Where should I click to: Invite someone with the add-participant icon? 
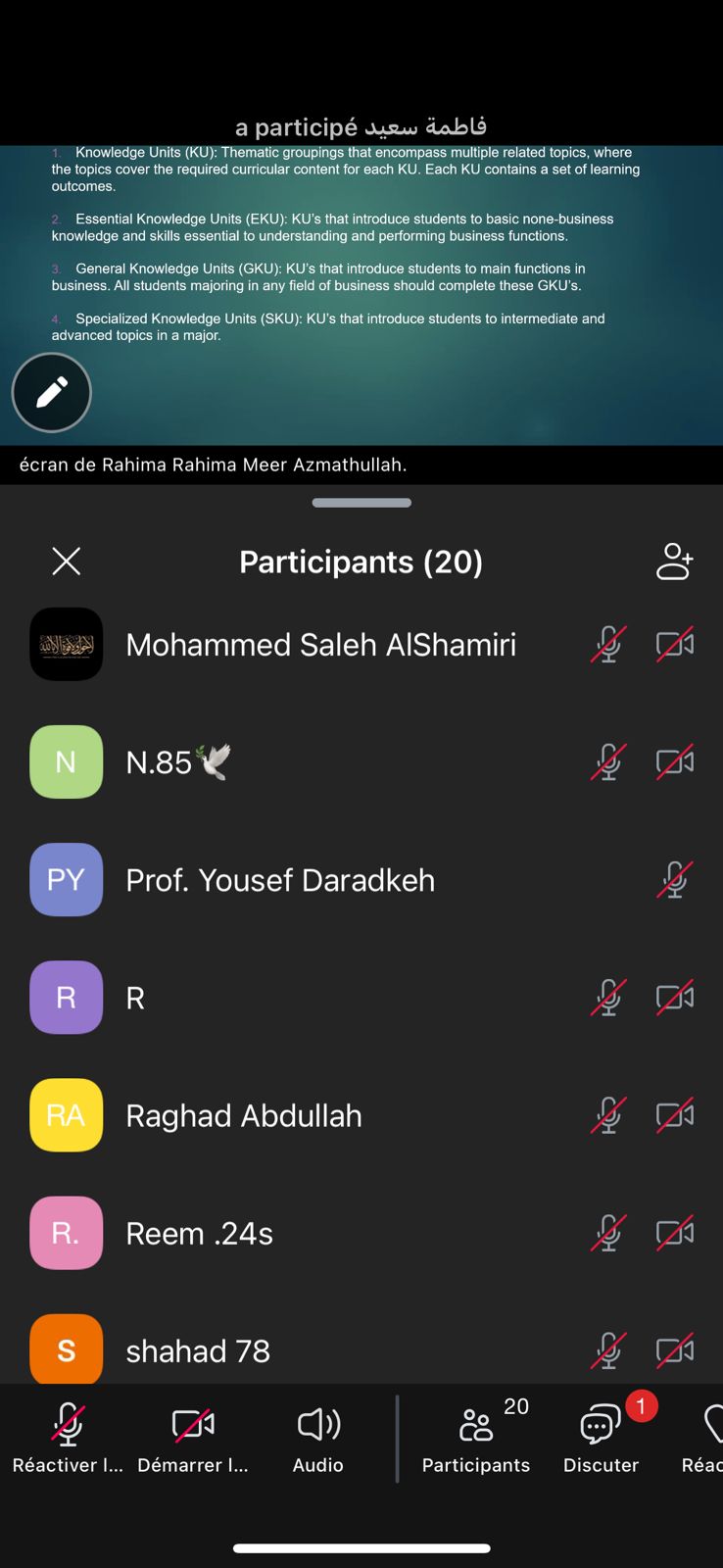(674, 562)
